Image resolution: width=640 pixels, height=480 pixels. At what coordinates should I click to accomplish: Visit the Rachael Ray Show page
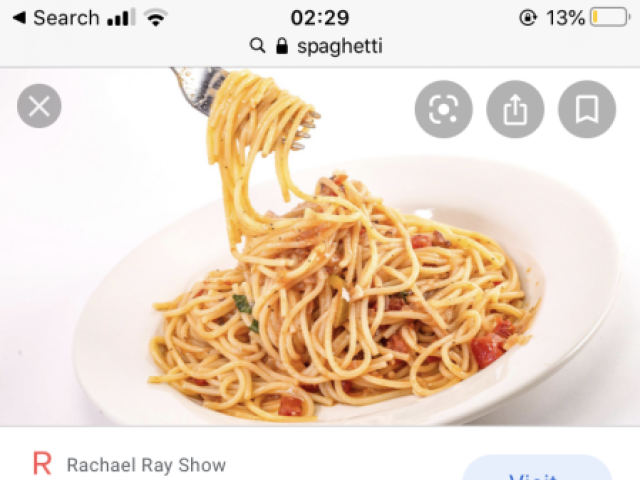pyautogui.click(x=537, y=471)
